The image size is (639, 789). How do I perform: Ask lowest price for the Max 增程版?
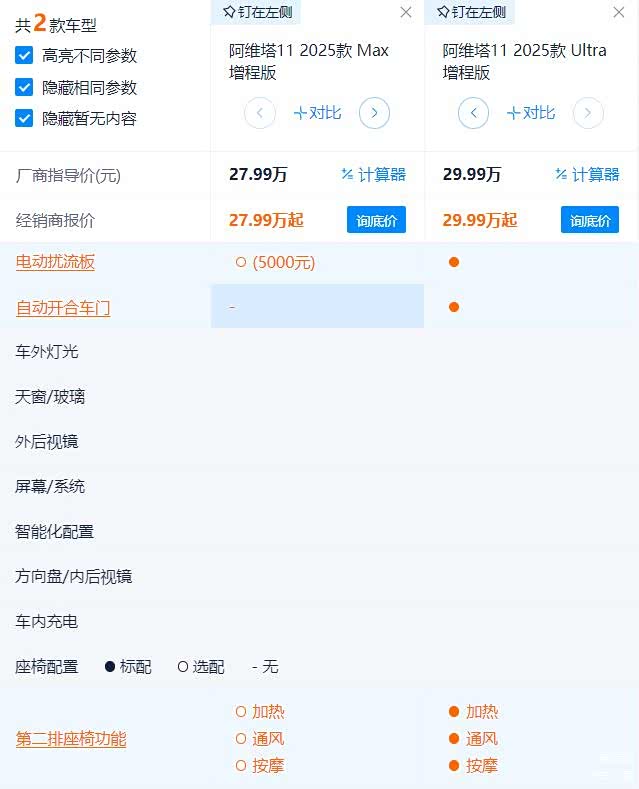click(376, 220)
